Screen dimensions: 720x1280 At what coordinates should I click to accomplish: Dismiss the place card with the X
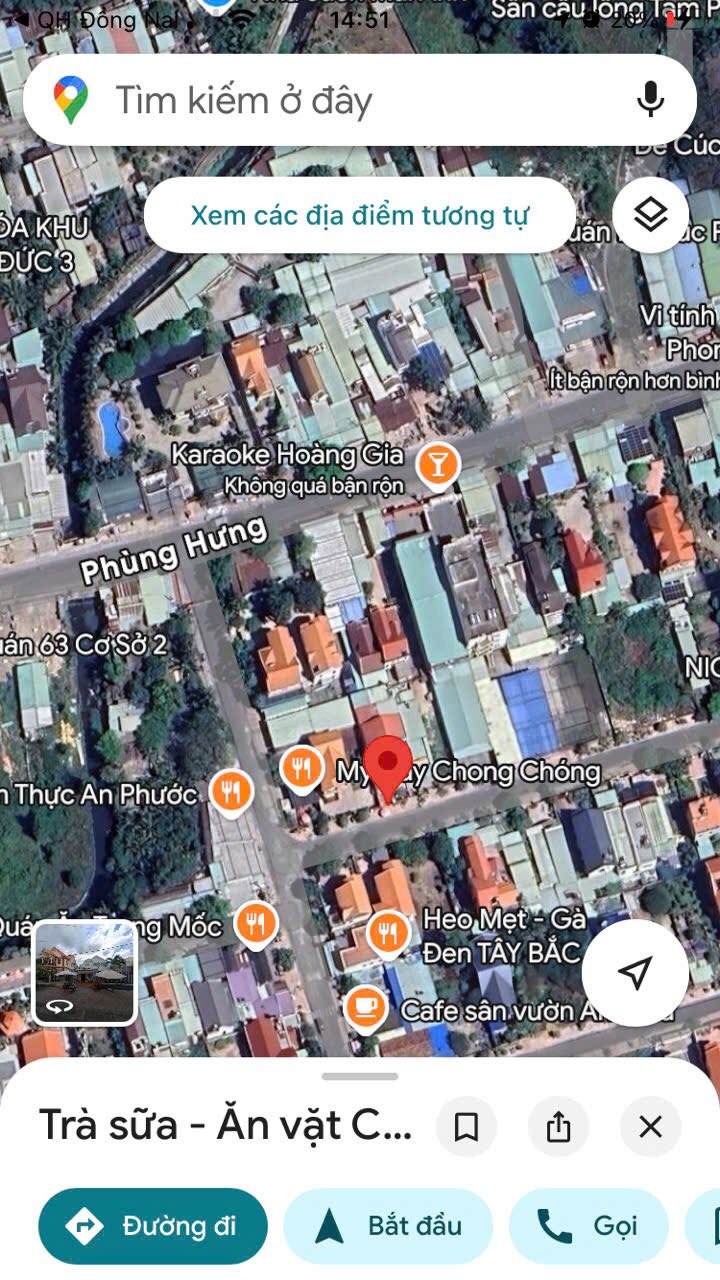point(650,1126)
